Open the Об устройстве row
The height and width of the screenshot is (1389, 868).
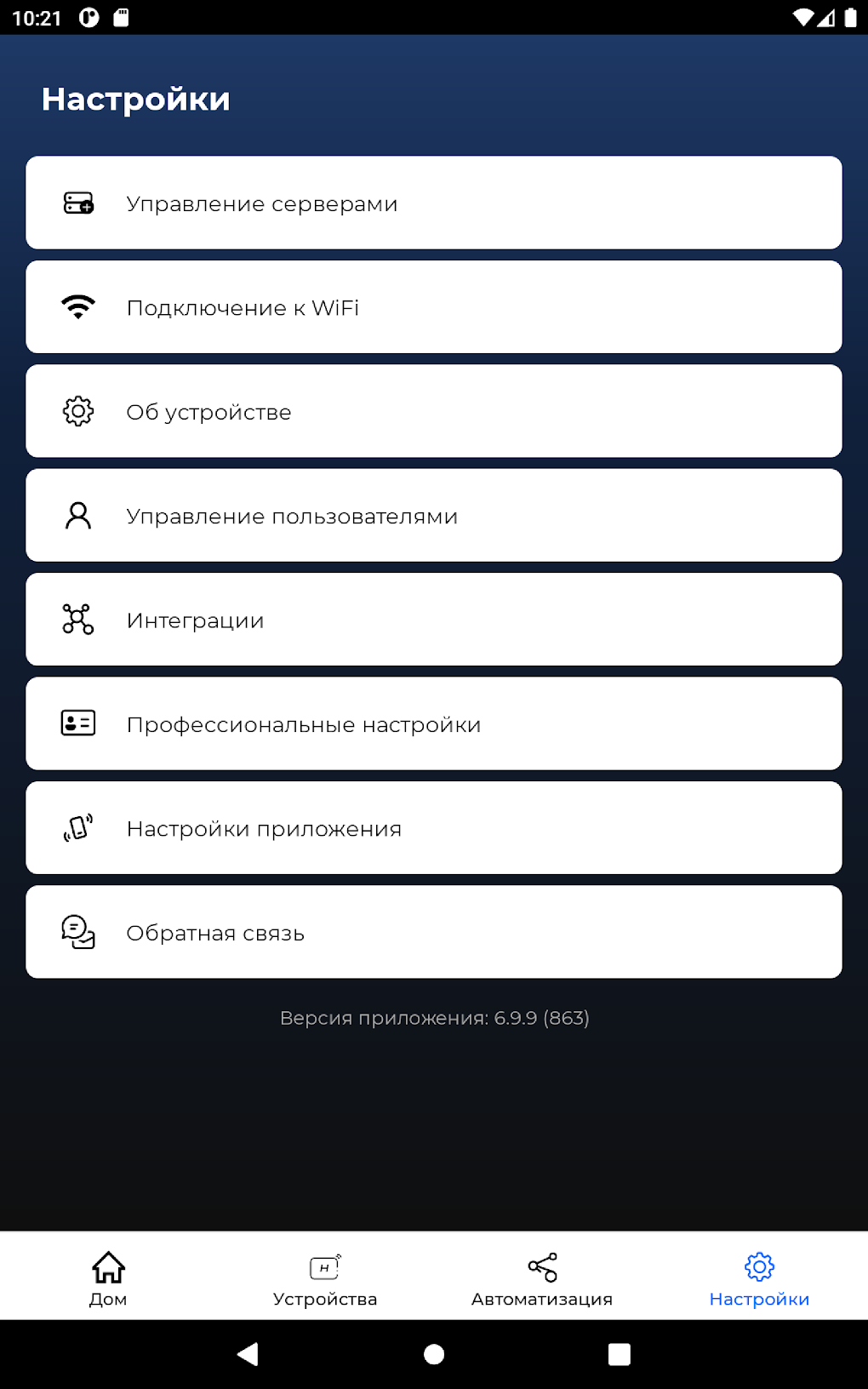coord(434,411)
